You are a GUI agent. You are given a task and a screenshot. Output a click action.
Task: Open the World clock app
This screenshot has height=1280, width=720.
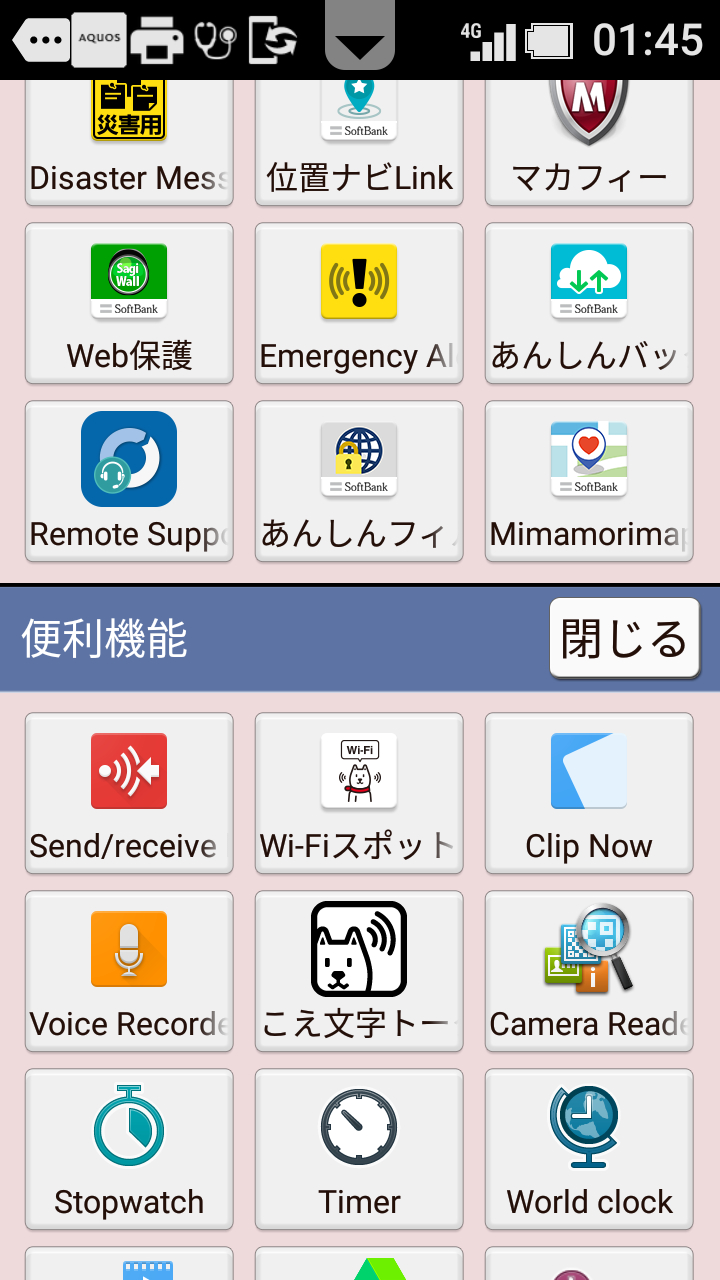coord(589,1149)
